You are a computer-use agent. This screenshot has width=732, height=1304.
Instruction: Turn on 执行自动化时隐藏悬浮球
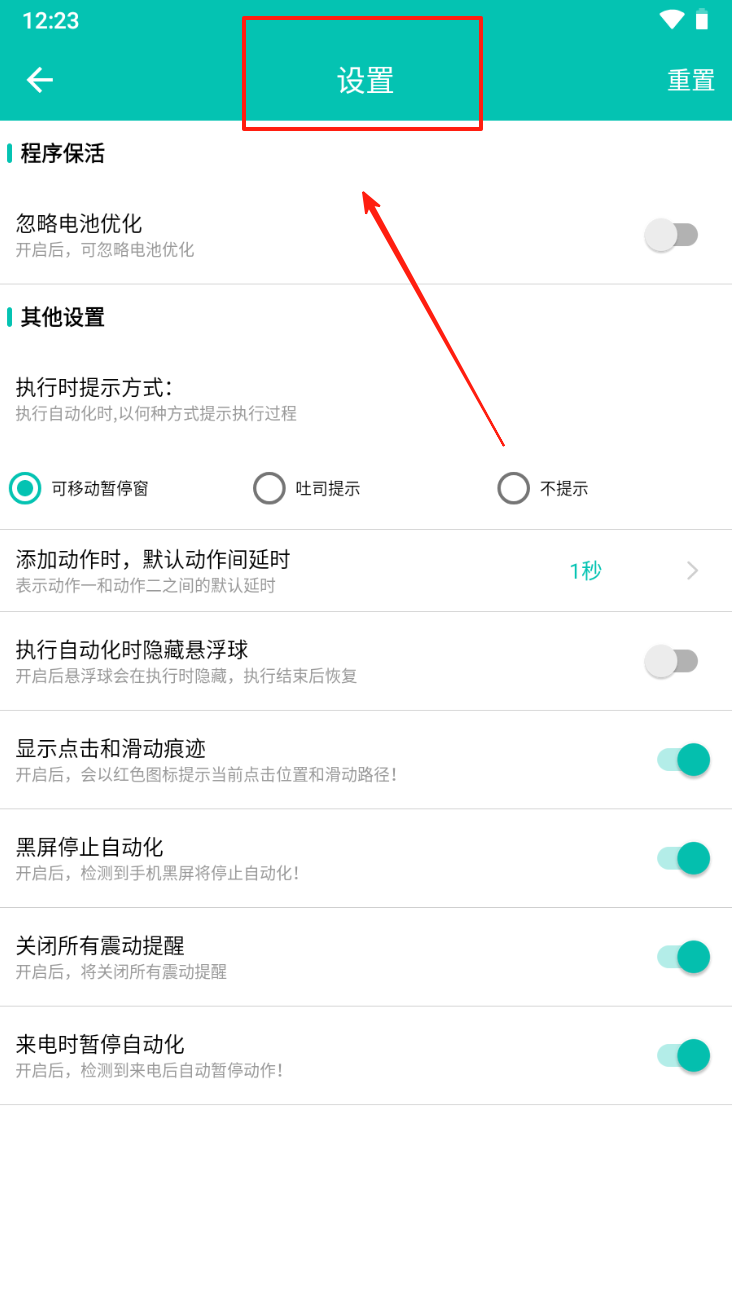(x=672, y=661)
